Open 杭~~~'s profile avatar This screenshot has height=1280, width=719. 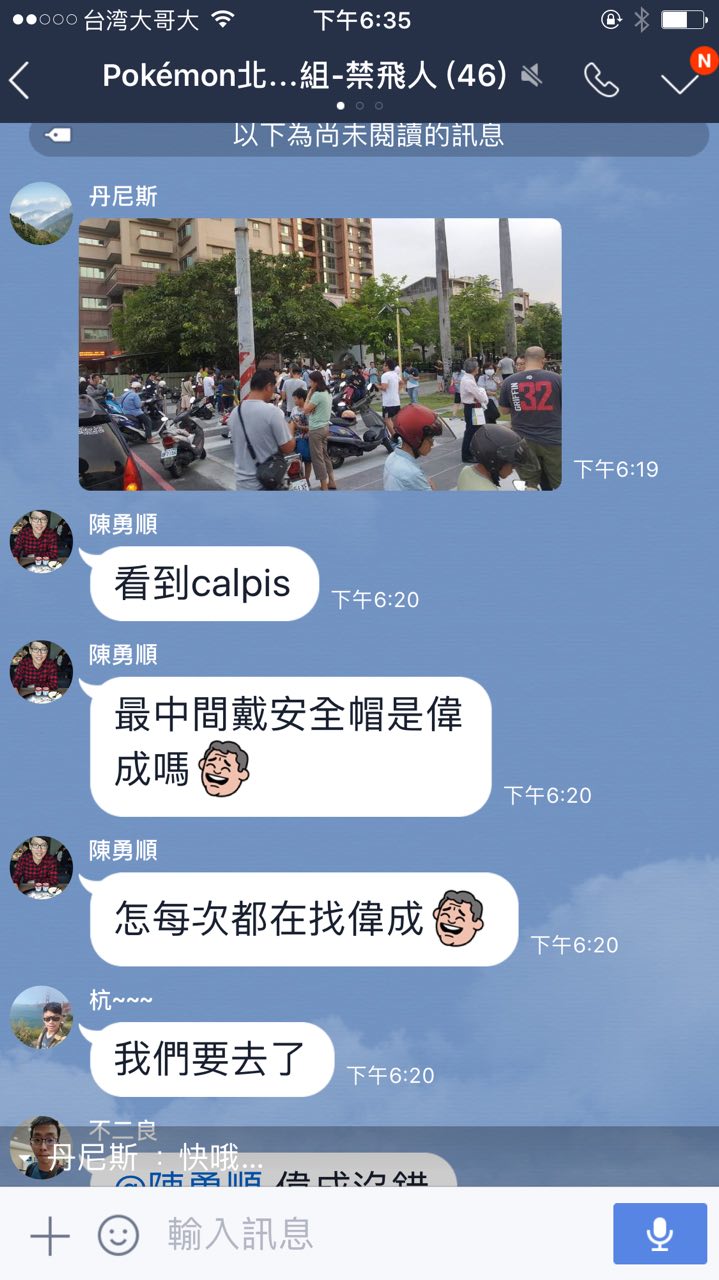pyautogui.click(x=41, y=1017)
